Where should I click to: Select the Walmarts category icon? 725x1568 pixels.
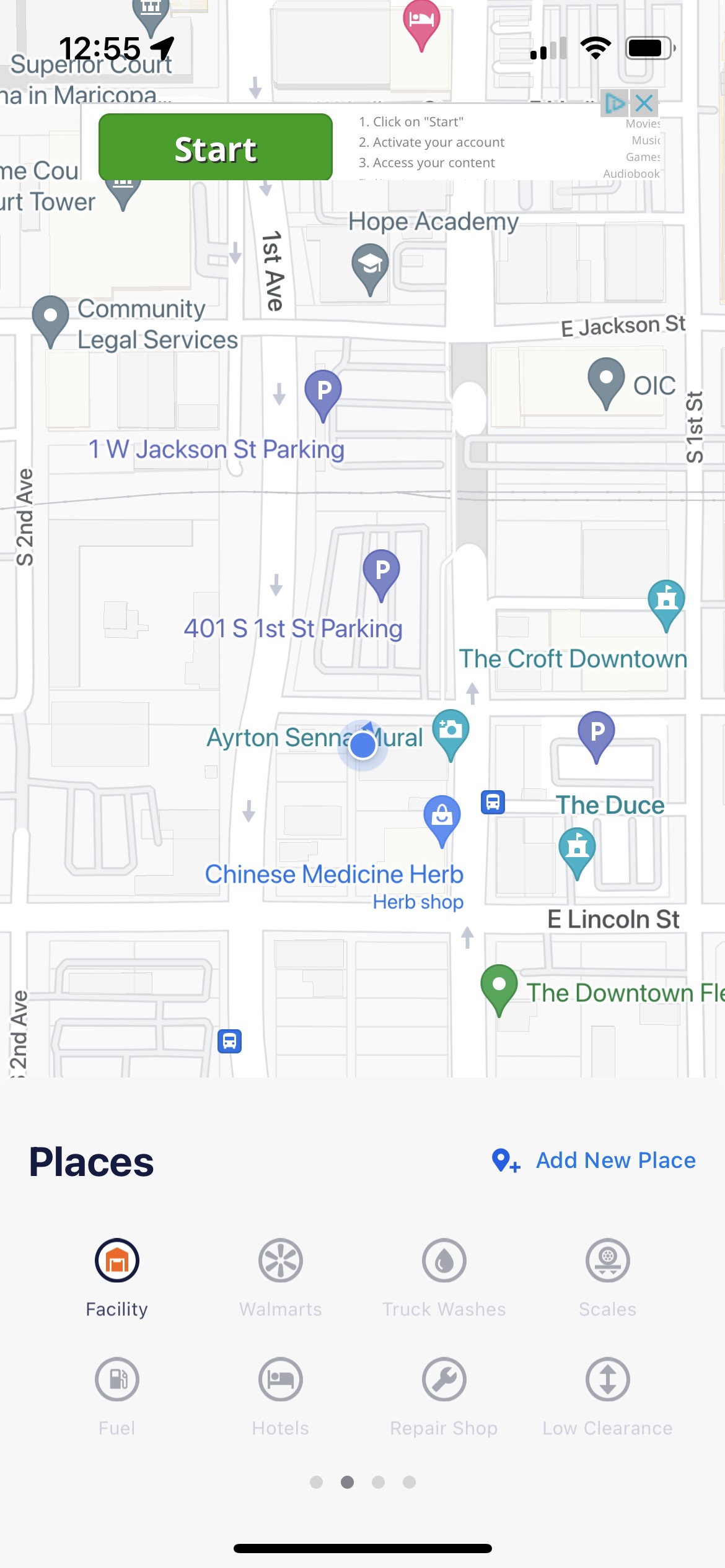coord(280,1261)
